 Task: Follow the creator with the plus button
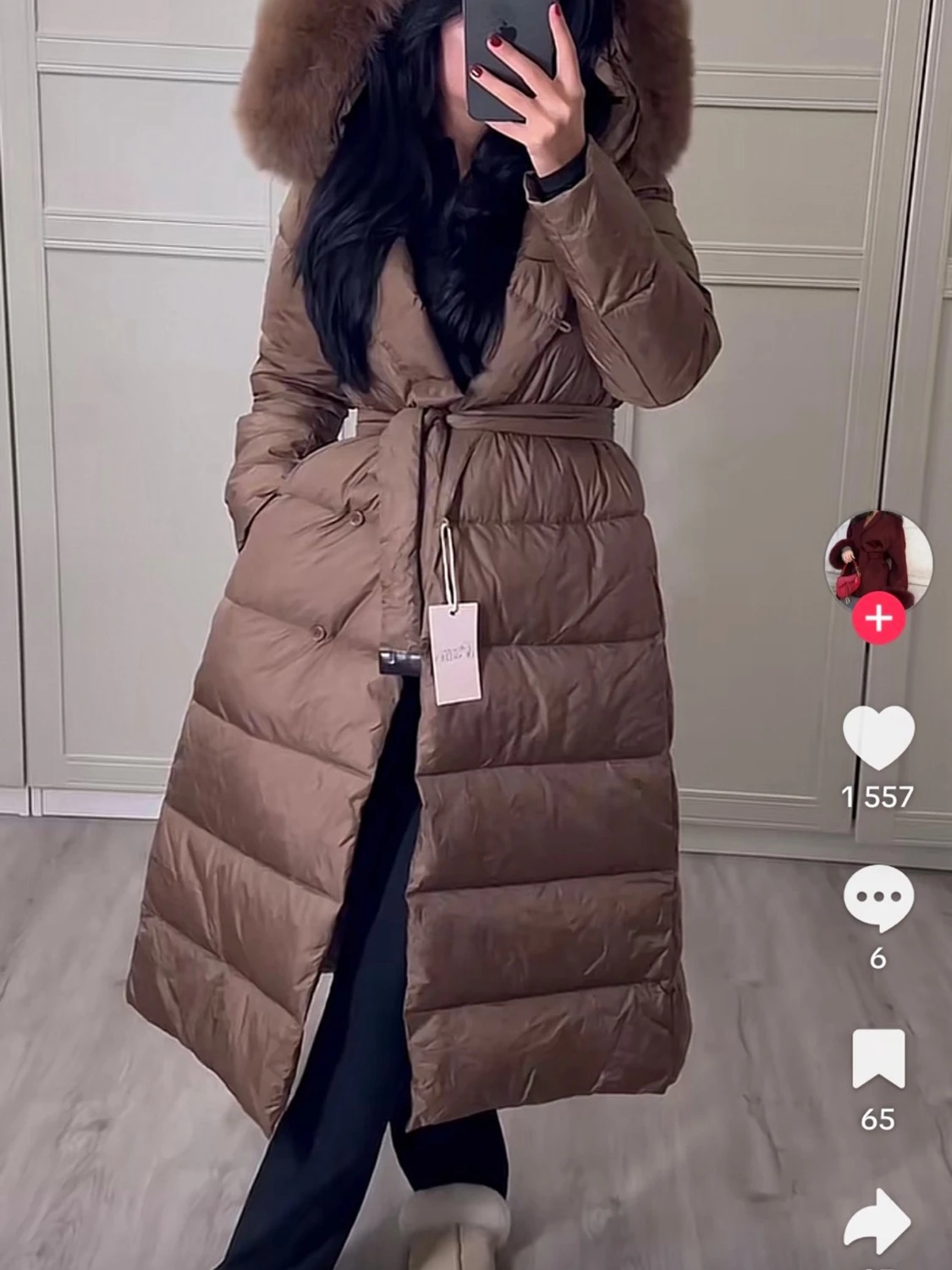pyautogui.click(x=878, y=619)
